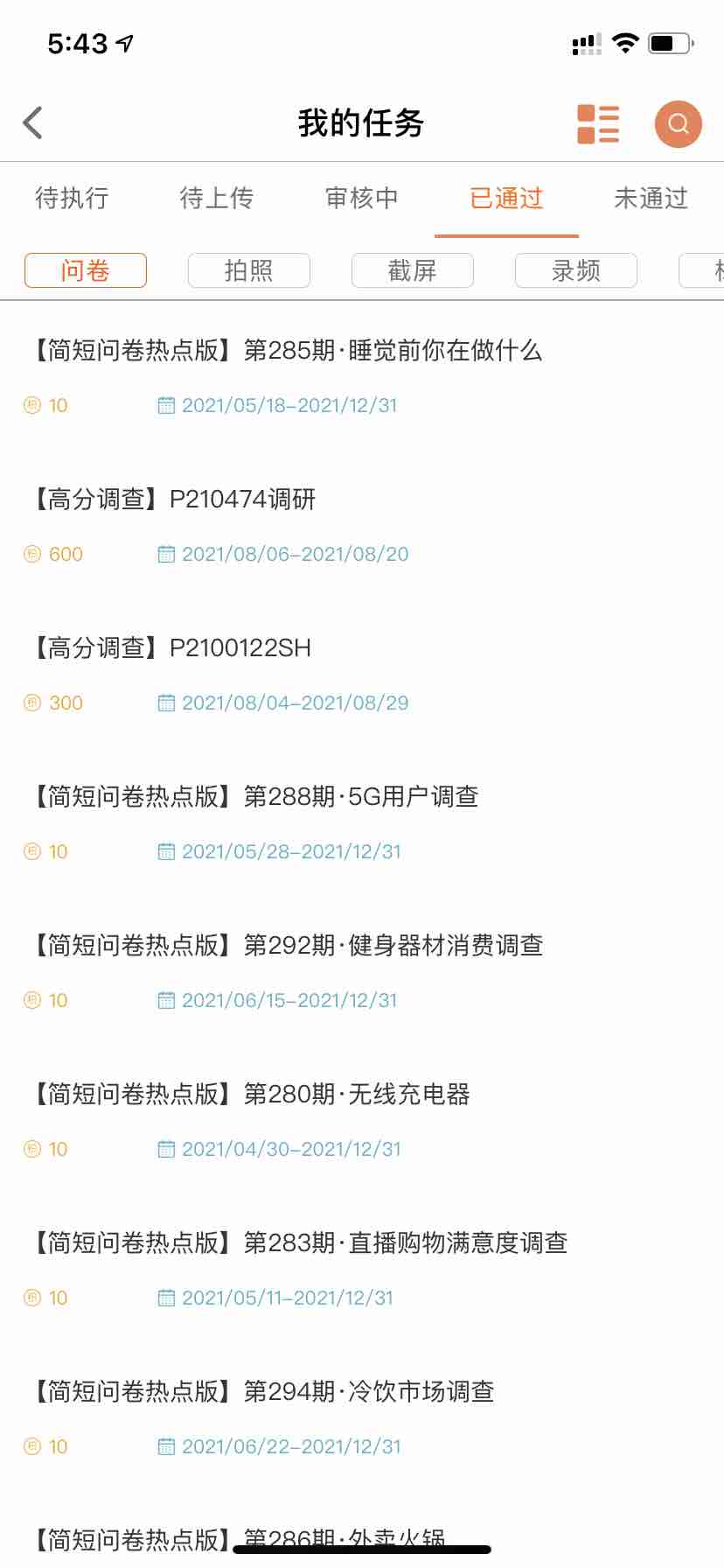Select the 已通过 tab
This screenshot has width=724, height=1568.
506,199
